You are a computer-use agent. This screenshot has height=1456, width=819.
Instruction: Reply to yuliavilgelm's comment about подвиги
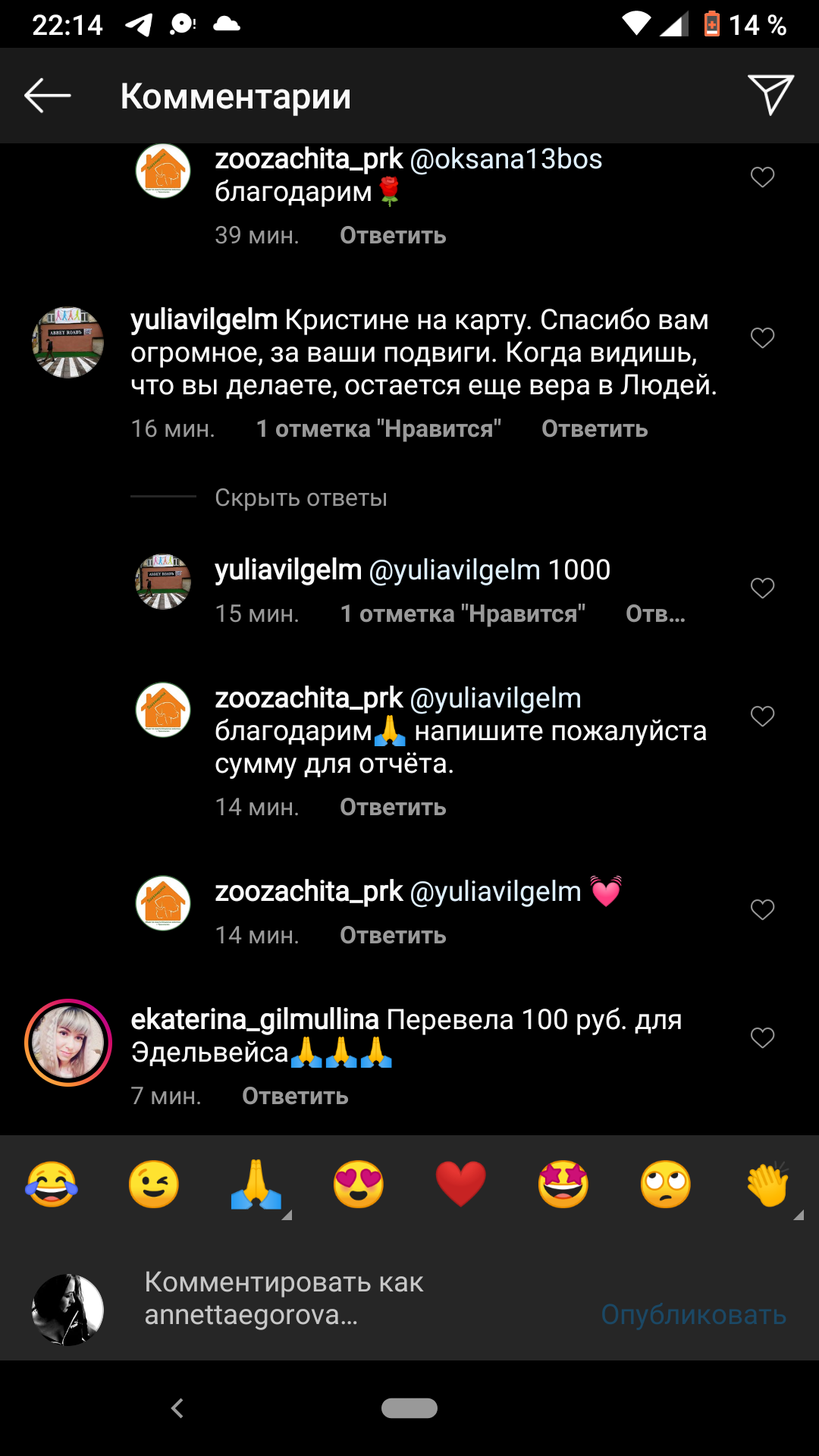click(x=595, y=428)
